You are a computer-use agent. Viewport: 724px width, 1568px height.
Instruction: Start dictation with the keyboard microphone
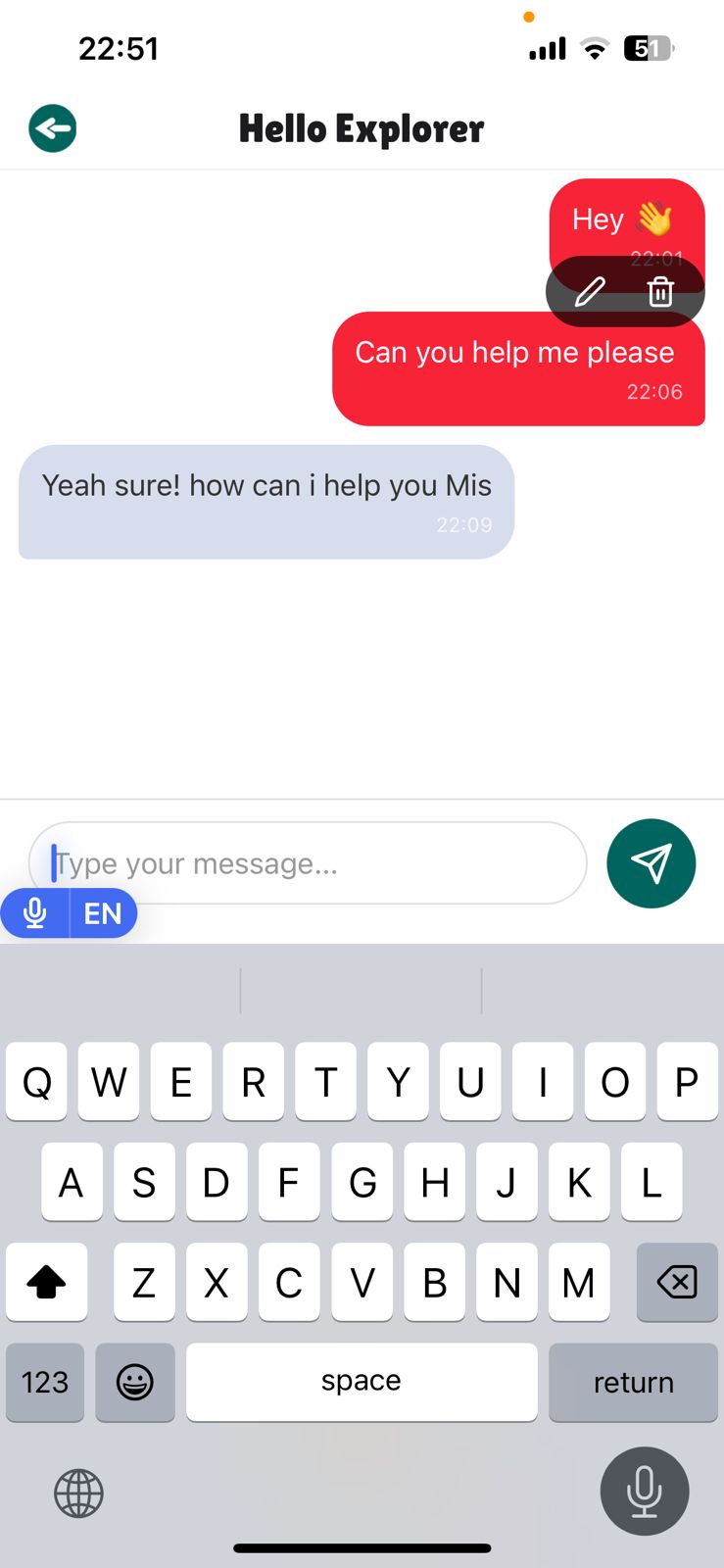click(x=644, y=1492)
